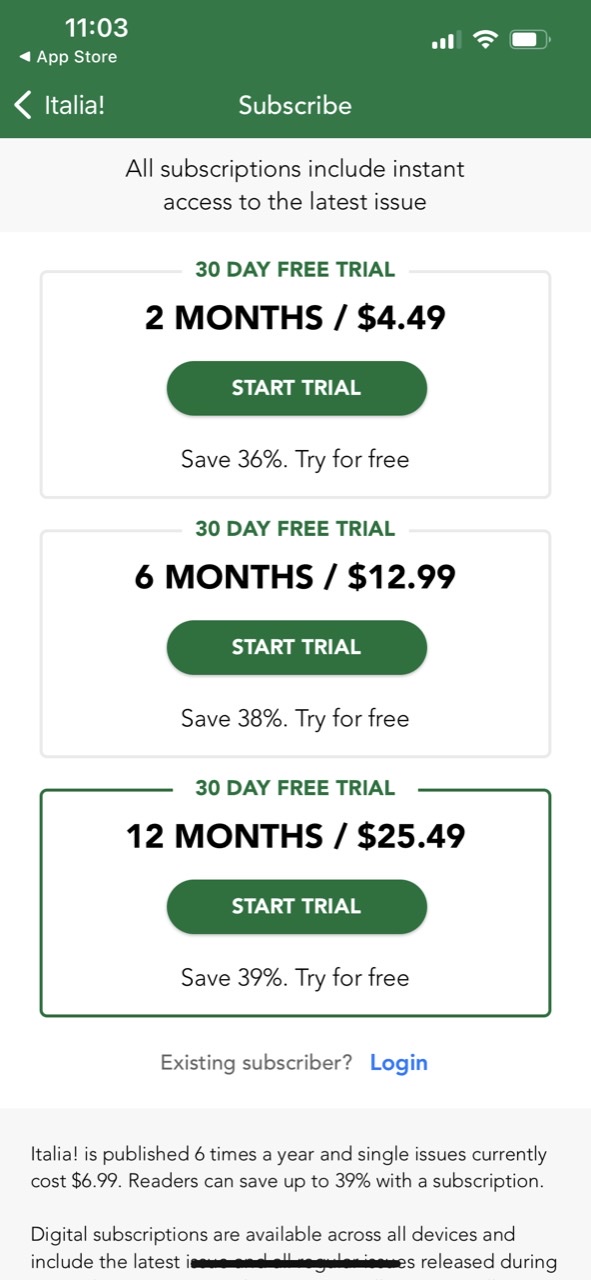Return to App Store via status bar link
Viewport: 591px width, 1280px height.
68,57
